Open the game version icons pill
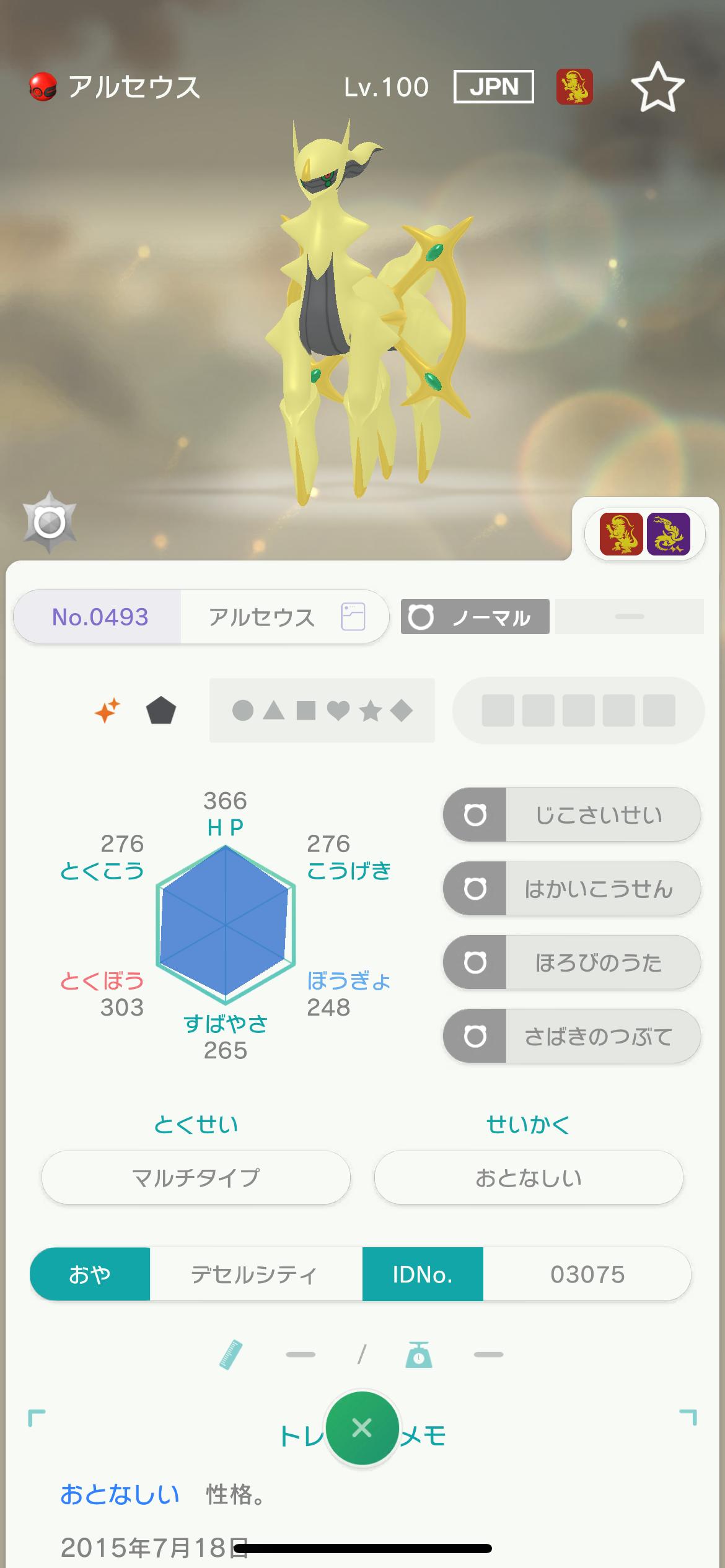 (645, 534)
